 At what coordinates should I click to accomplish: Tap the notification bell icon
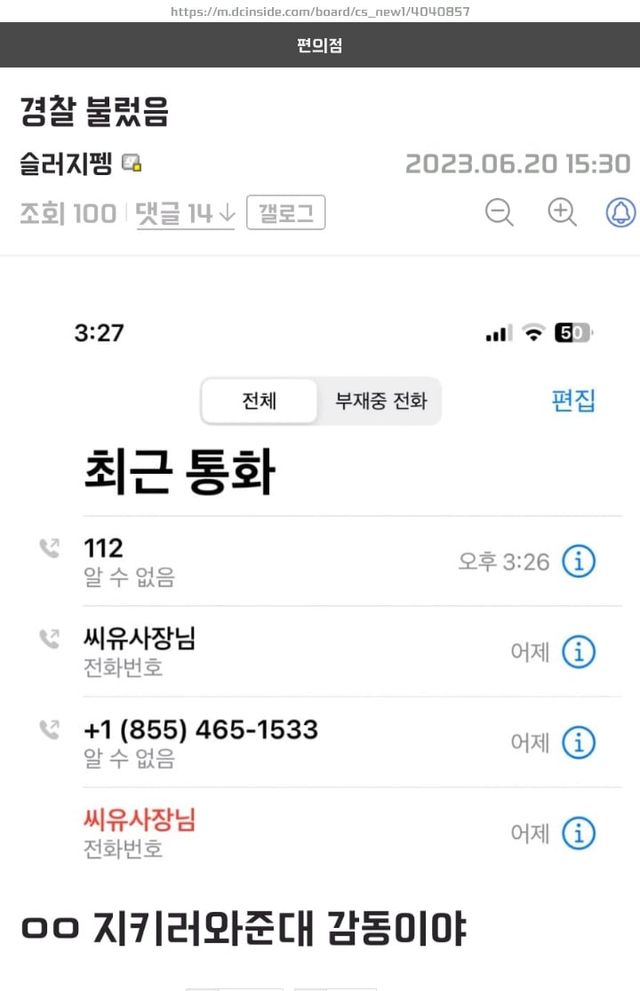[621, 212]
